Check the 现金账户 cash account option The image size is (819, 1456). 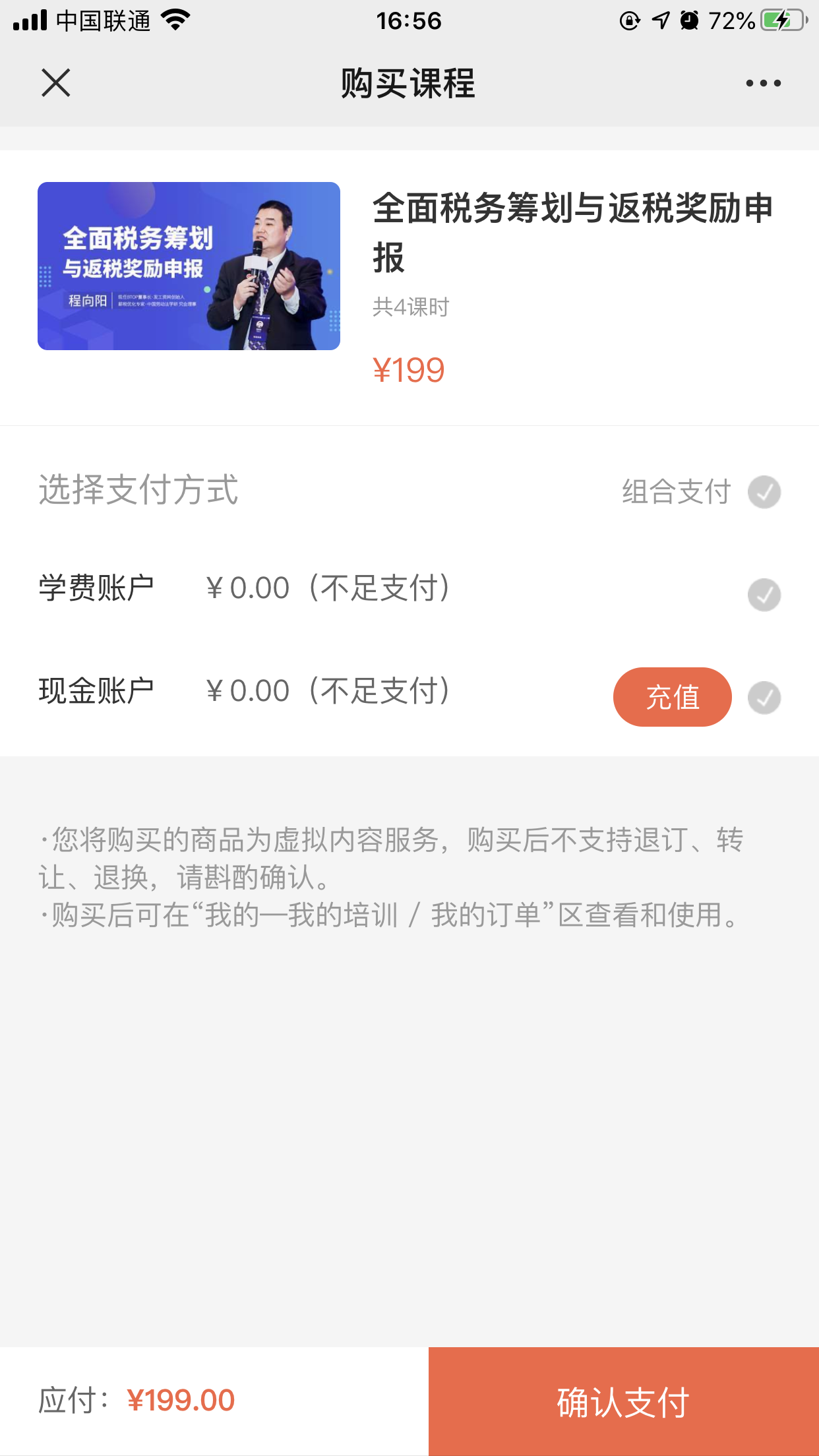[764, 697]
